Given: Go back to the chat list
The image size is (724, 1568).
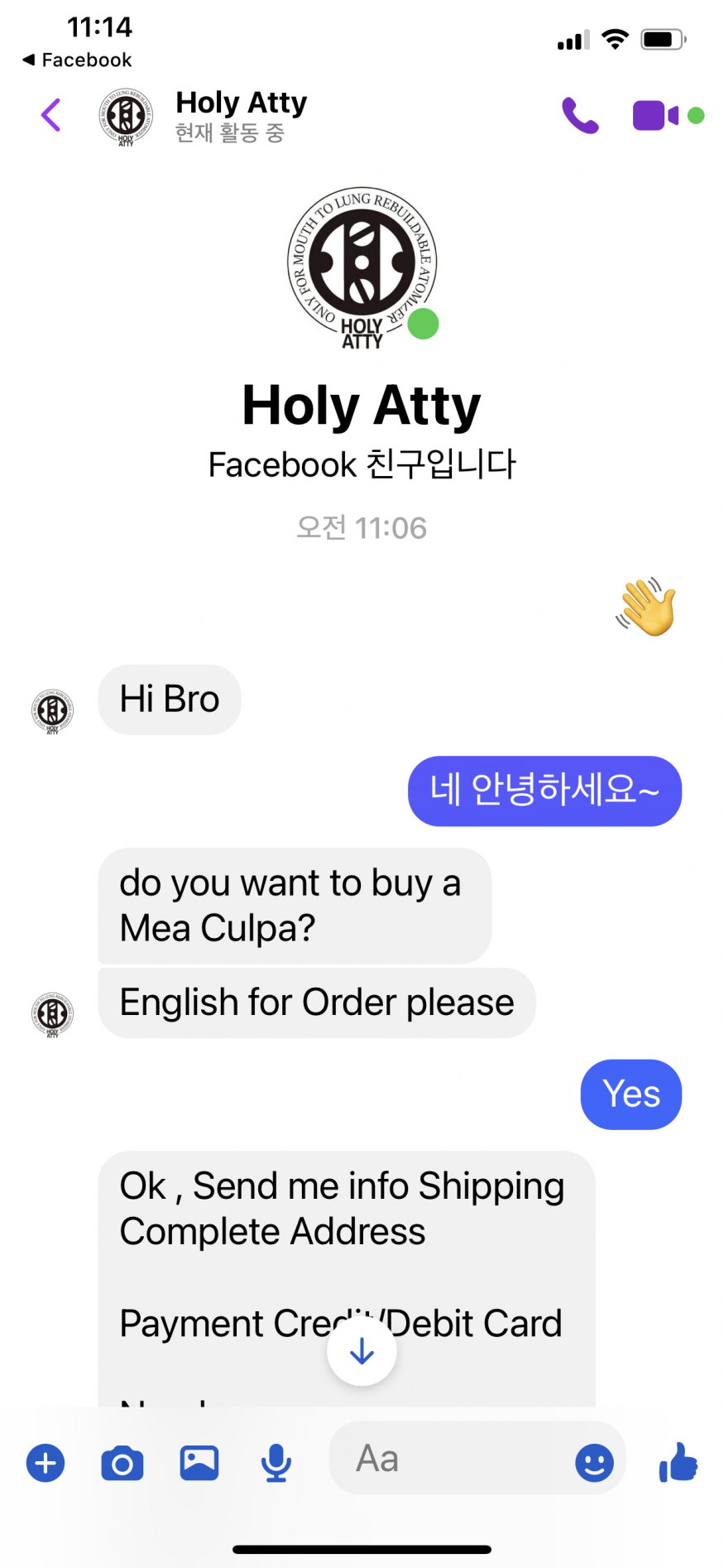Looking at the screenshot, I should pos(51,115).
